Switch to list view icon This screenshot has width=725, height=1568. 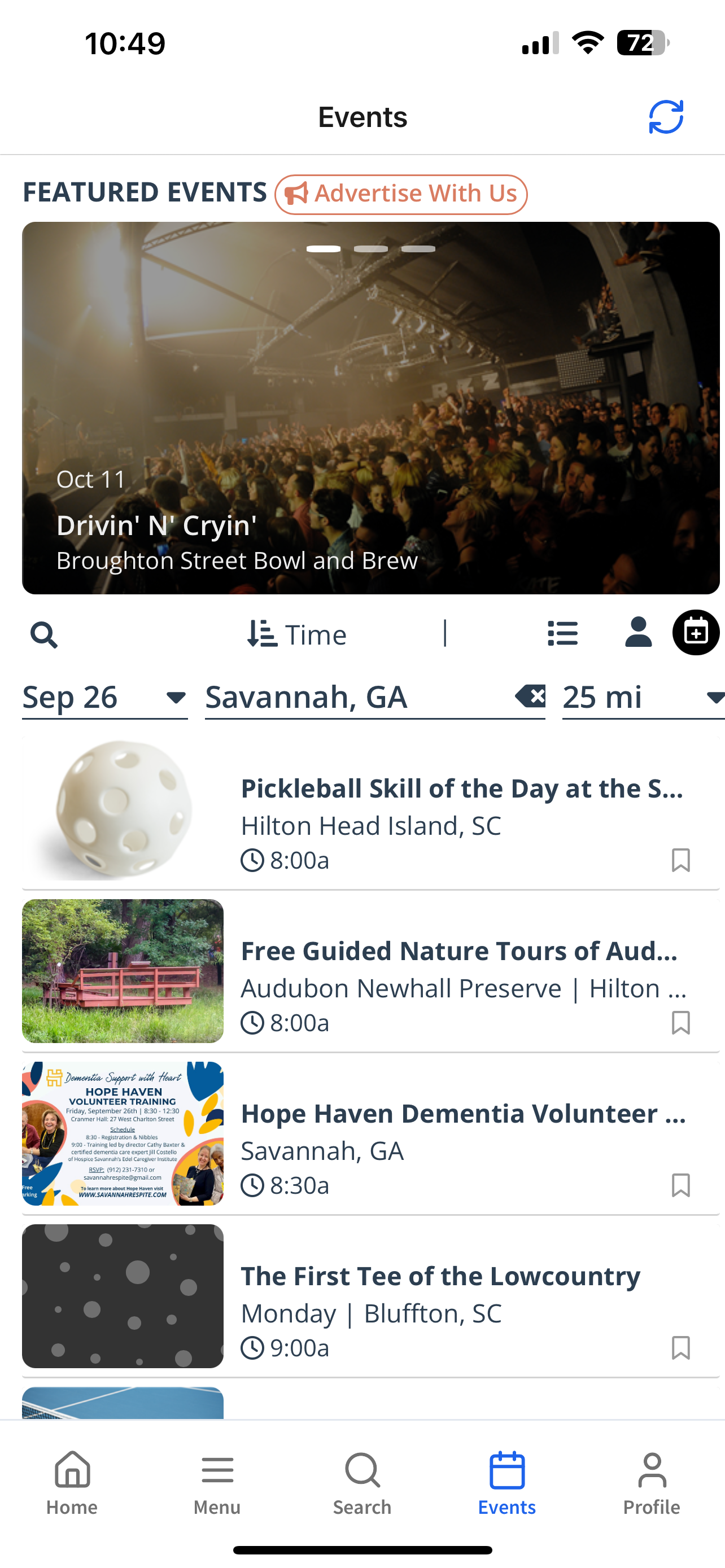[x=562, y=634]
